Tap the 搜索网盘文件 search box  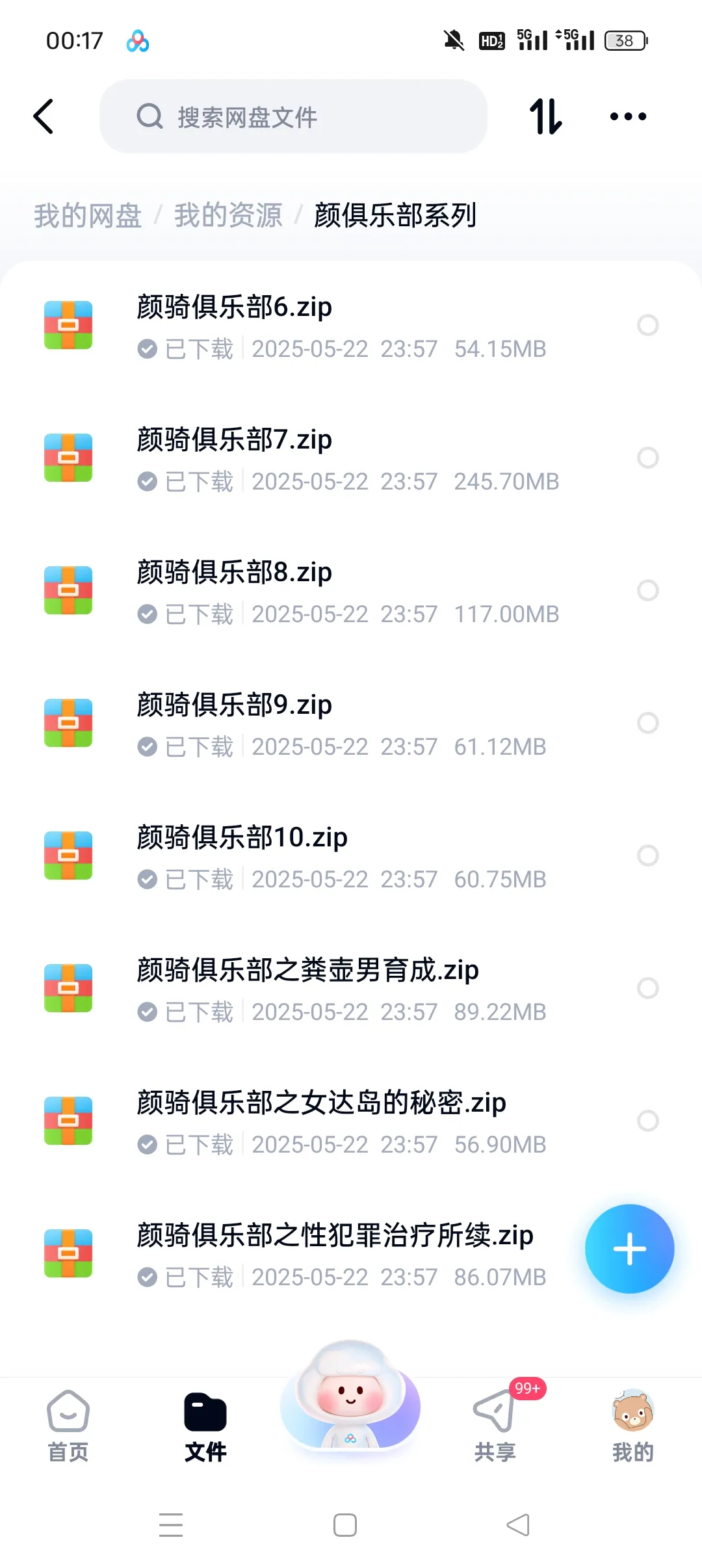(x=292, y=117)
